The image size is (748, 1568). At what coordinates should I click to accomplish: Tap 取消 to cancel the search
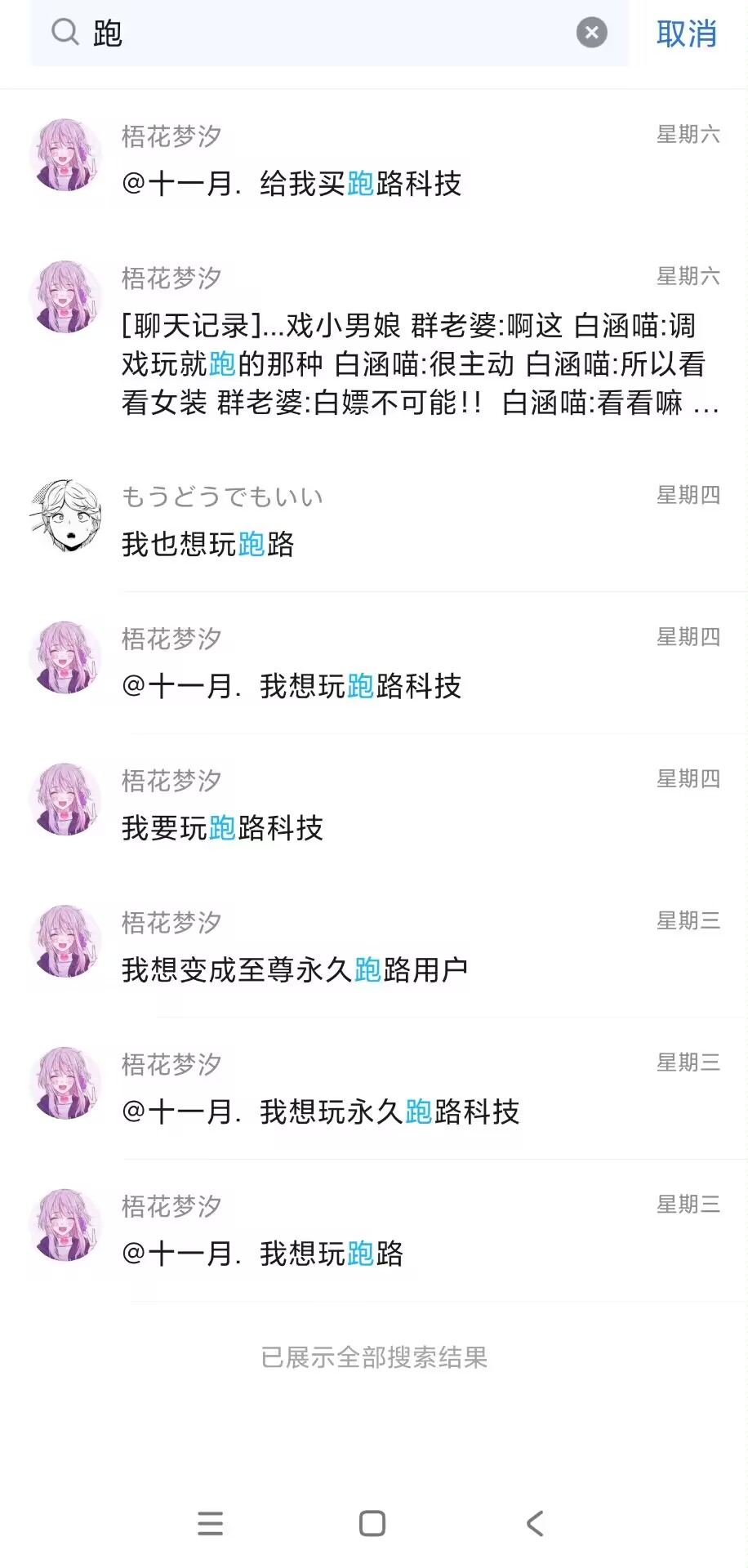coord(688,34)
